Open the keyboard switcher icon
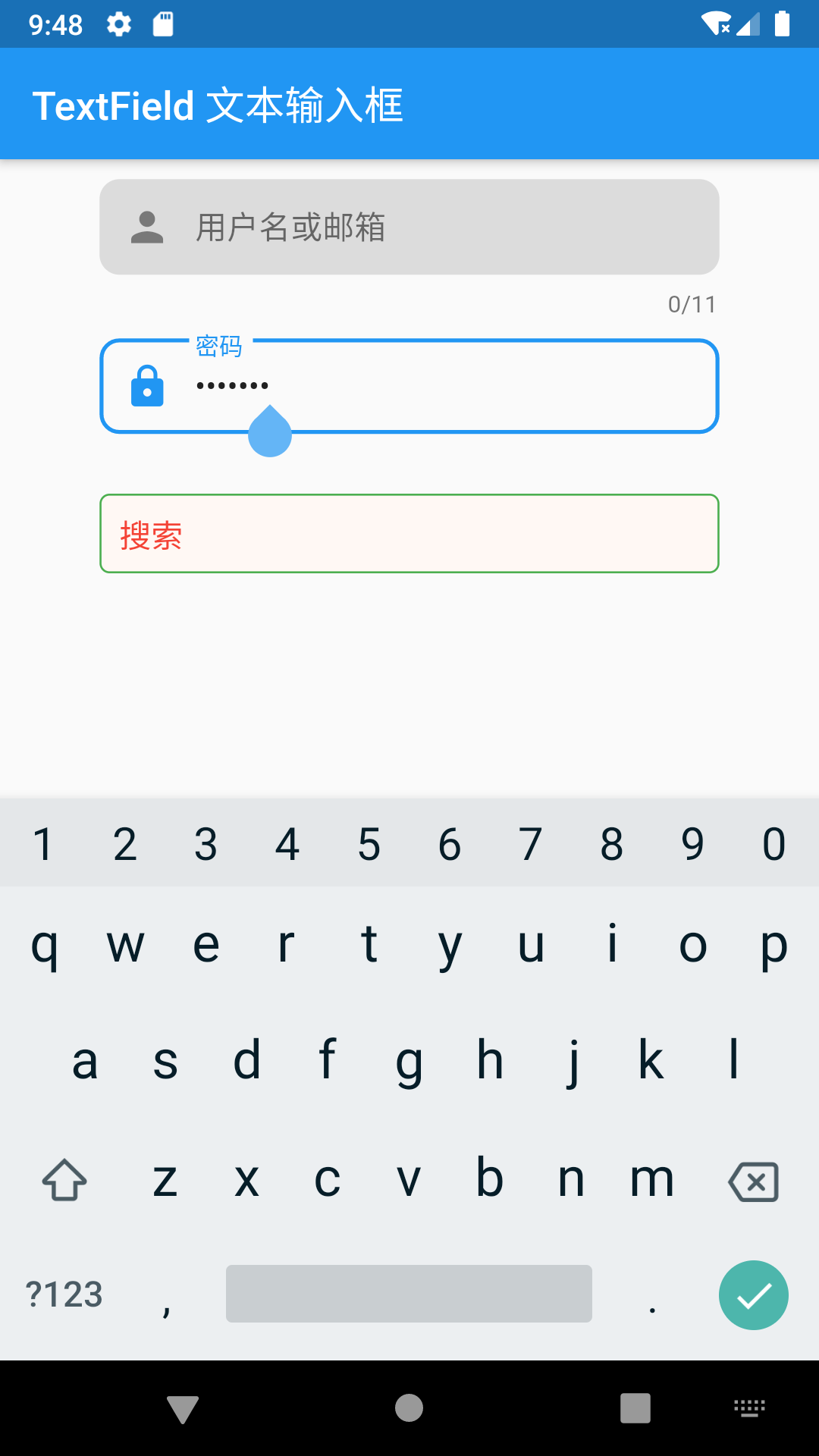Viewport: 819px width, 1456px height. (749, 1408)
